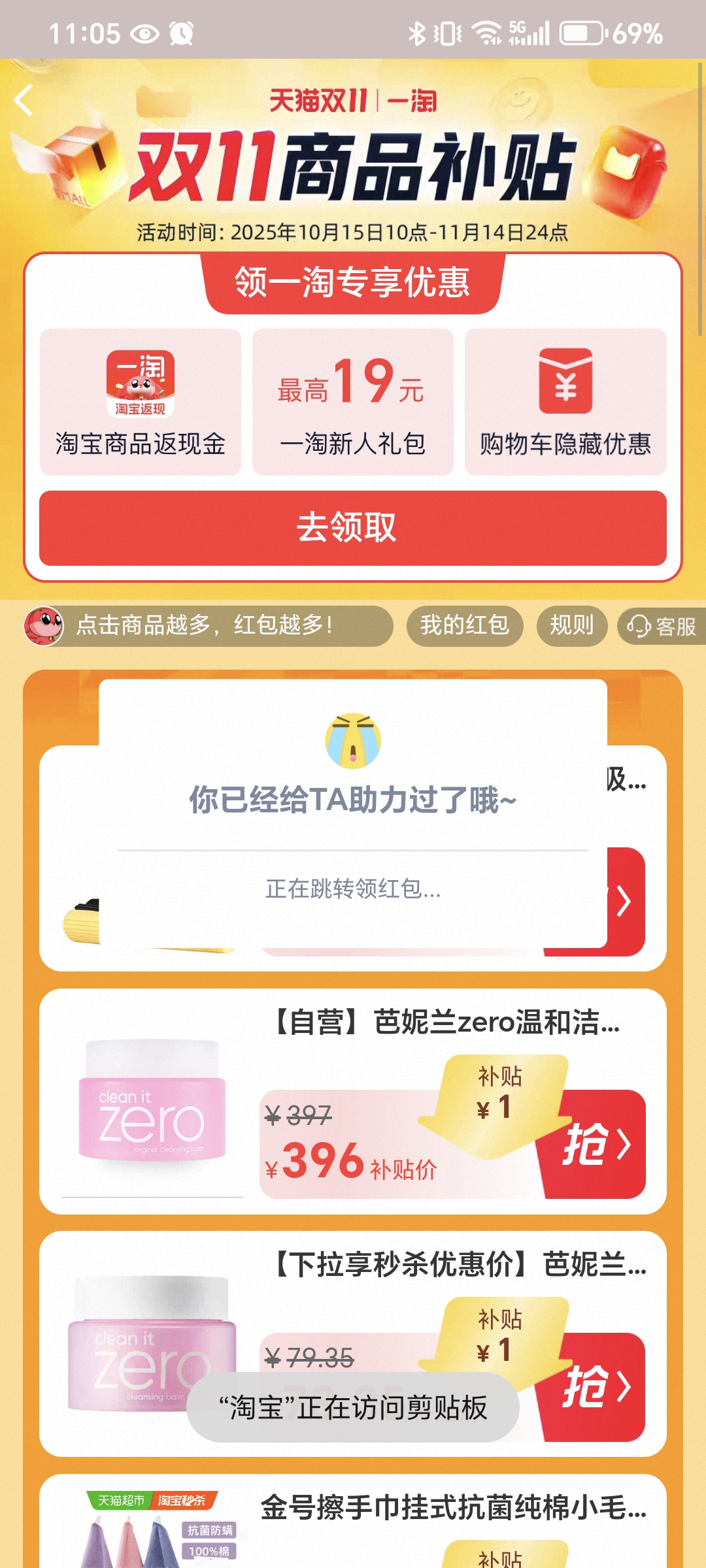Open 购物车隐藏优惠 tile
The width and height of the screenshot is (706, 1568).
pyautogui.click(x=565, y=402)
